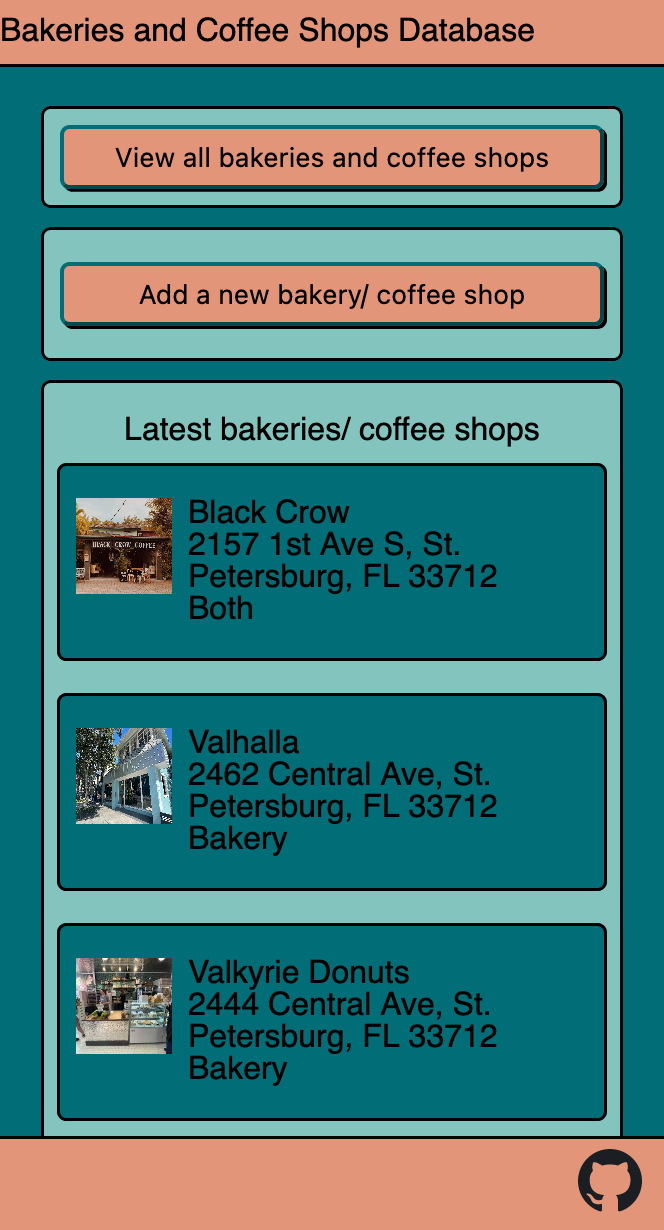Tap View all bakeries and coffee shops
The image size is (664, 1230).
[332, 158]
